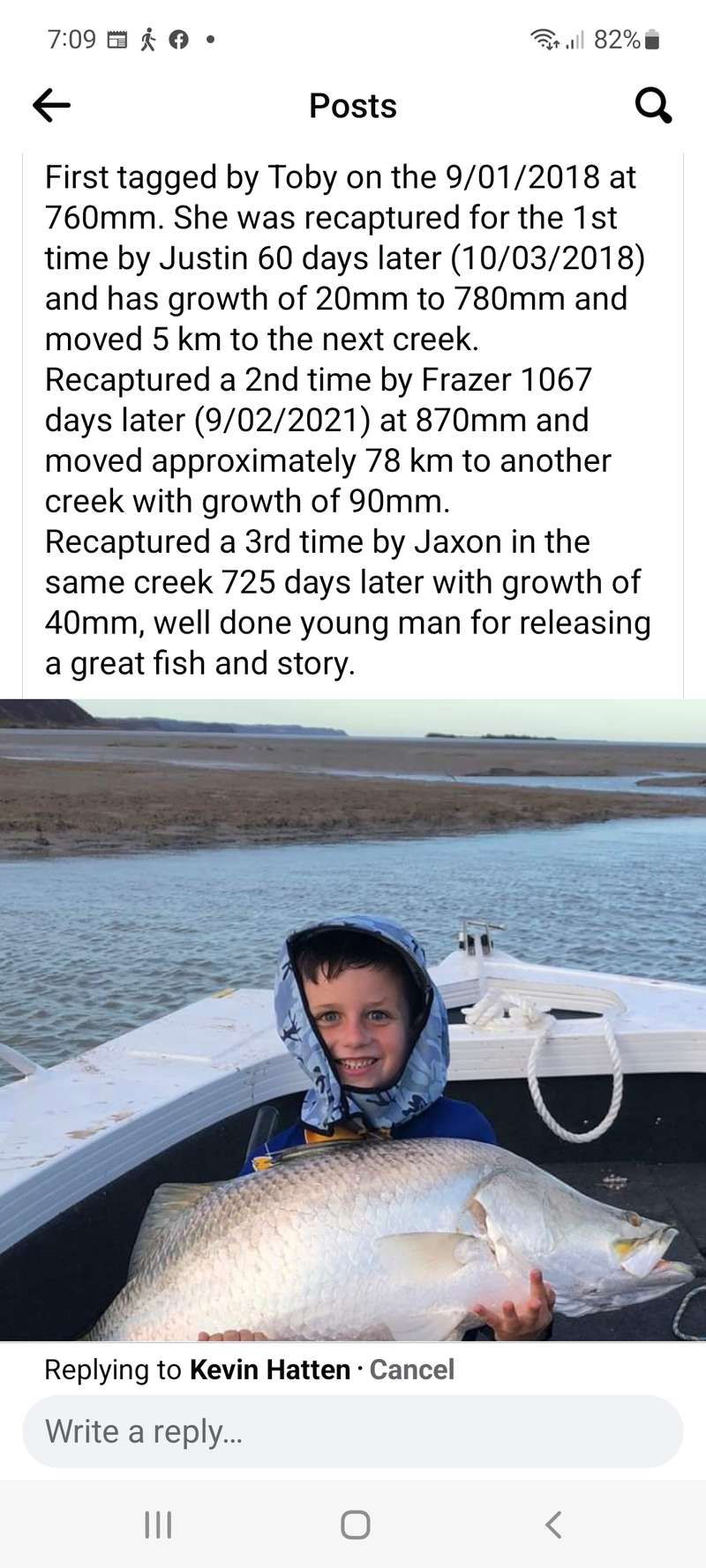The width and height of the screenshot is (706, 1568).
Task: Tap the Write a reply field
Action: pyautogui.click(x=353, y=1431)
